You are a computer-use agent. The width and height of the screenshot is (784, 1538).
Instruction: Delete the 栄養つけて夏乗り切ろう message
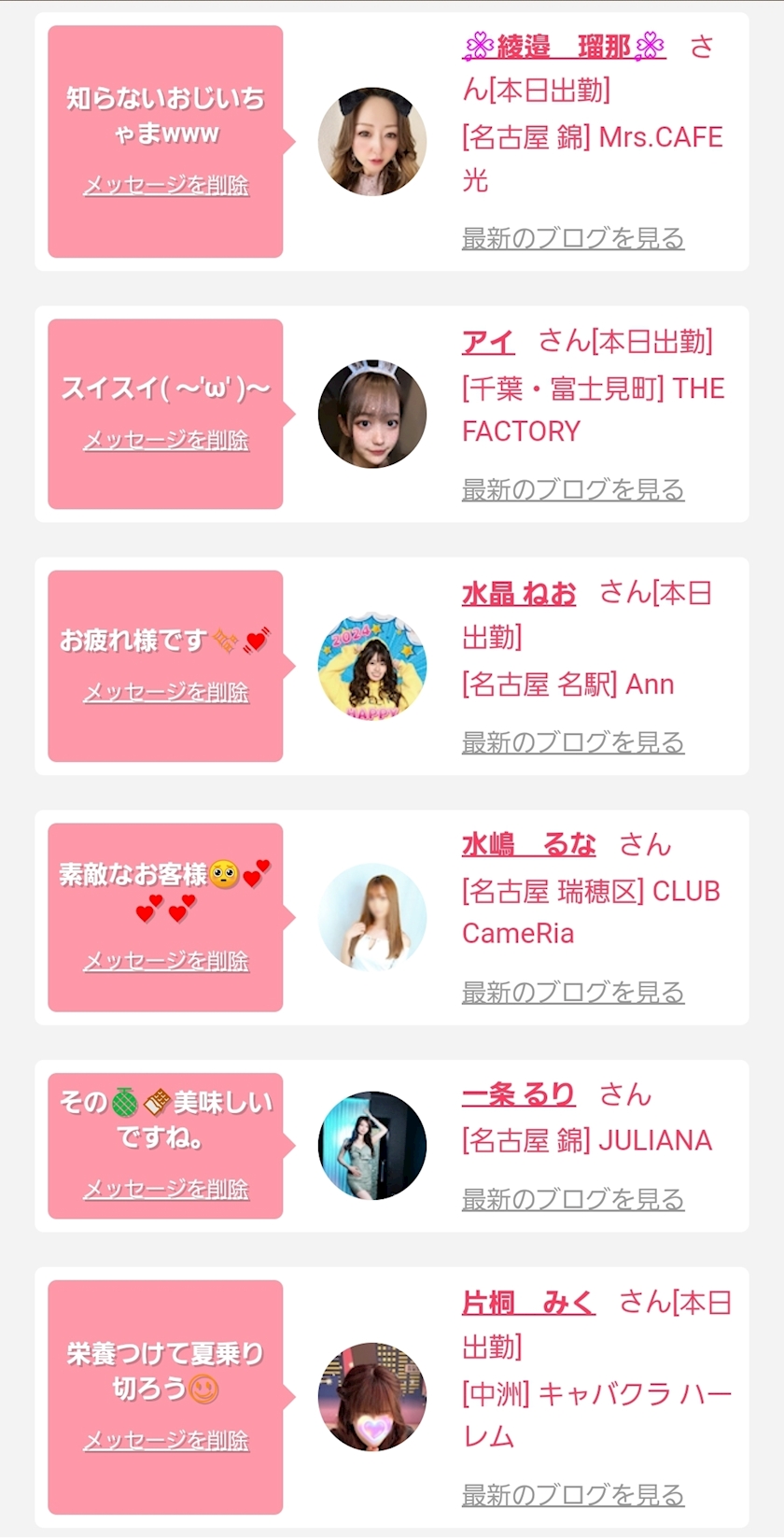(166, 1441)
